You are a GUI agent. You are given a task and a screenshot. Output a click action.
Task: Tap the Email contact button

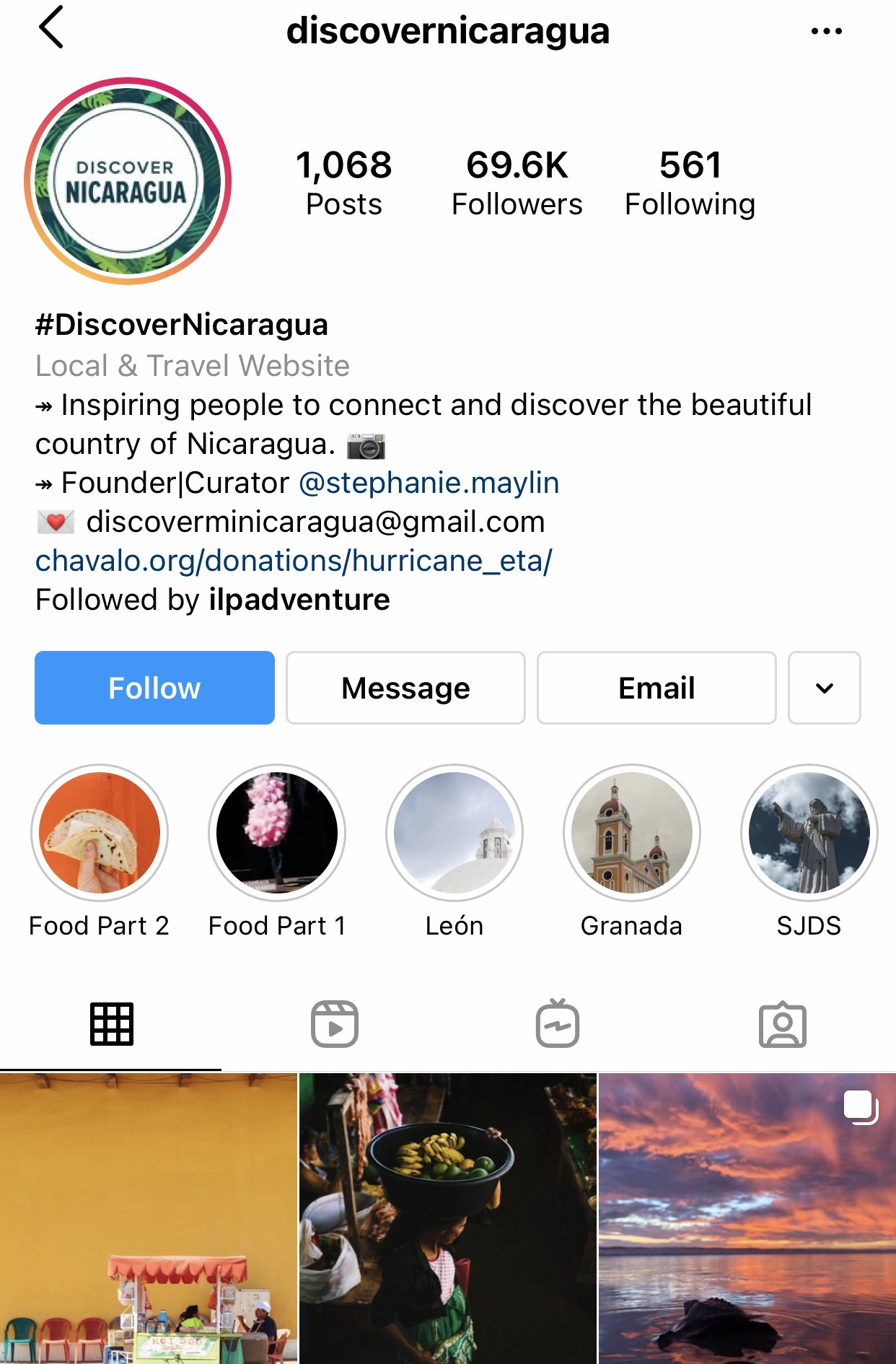(656, 688)
